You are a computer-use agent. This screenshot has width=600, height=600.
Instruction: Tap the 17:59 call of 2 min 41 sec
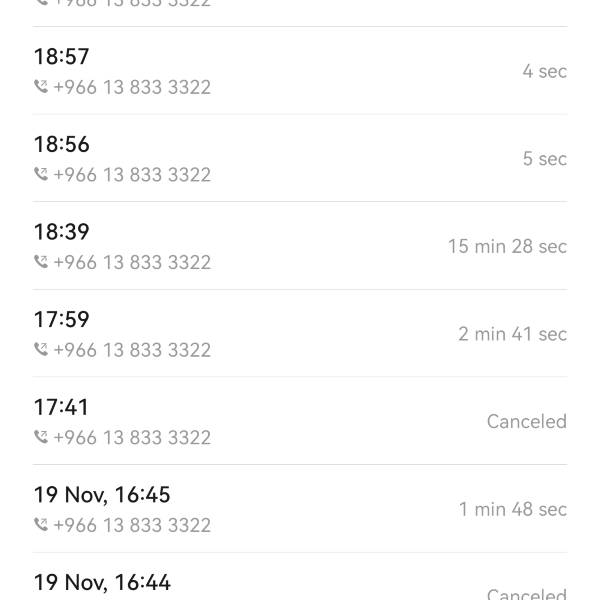tap(300, 334)
